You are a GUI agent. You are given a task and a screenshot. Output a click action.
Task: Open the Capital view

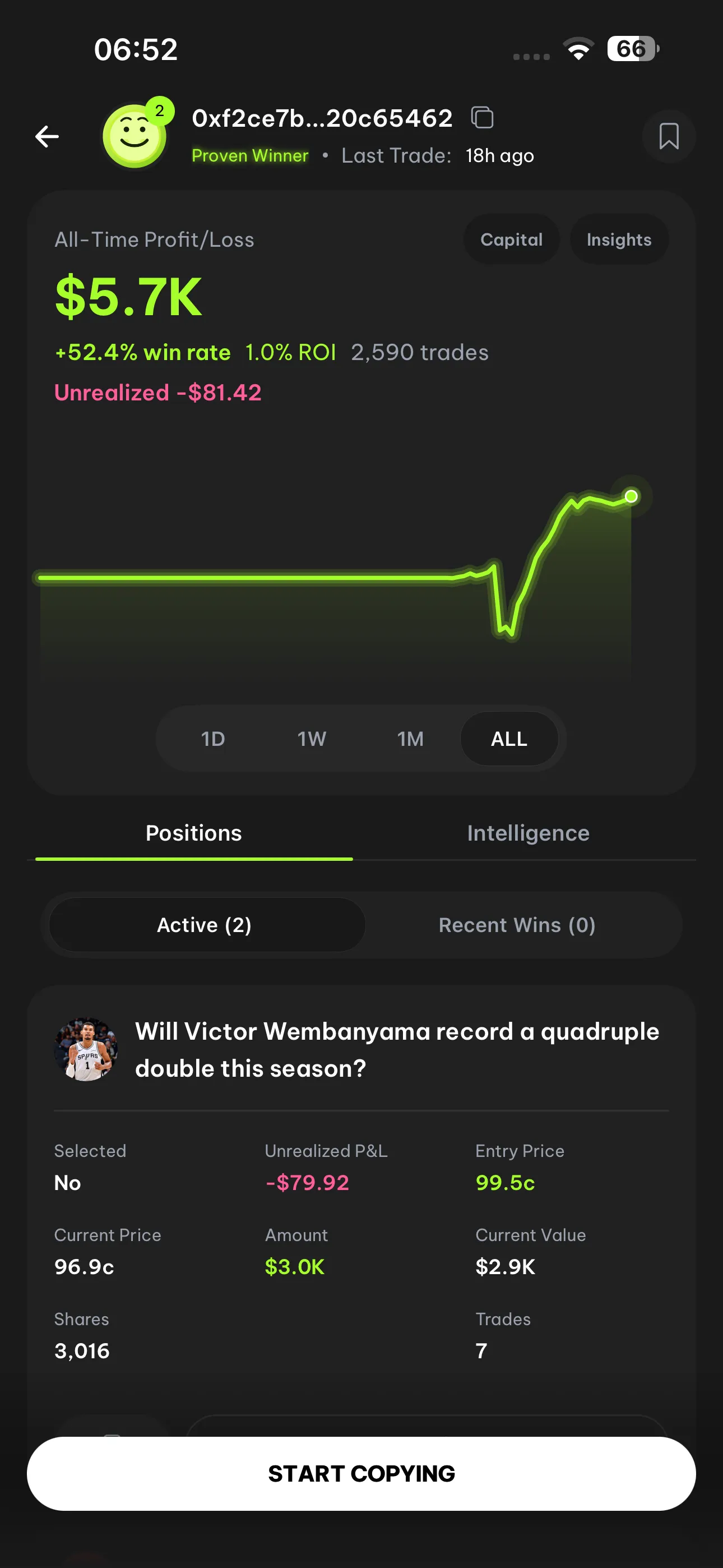coord(511,239)
